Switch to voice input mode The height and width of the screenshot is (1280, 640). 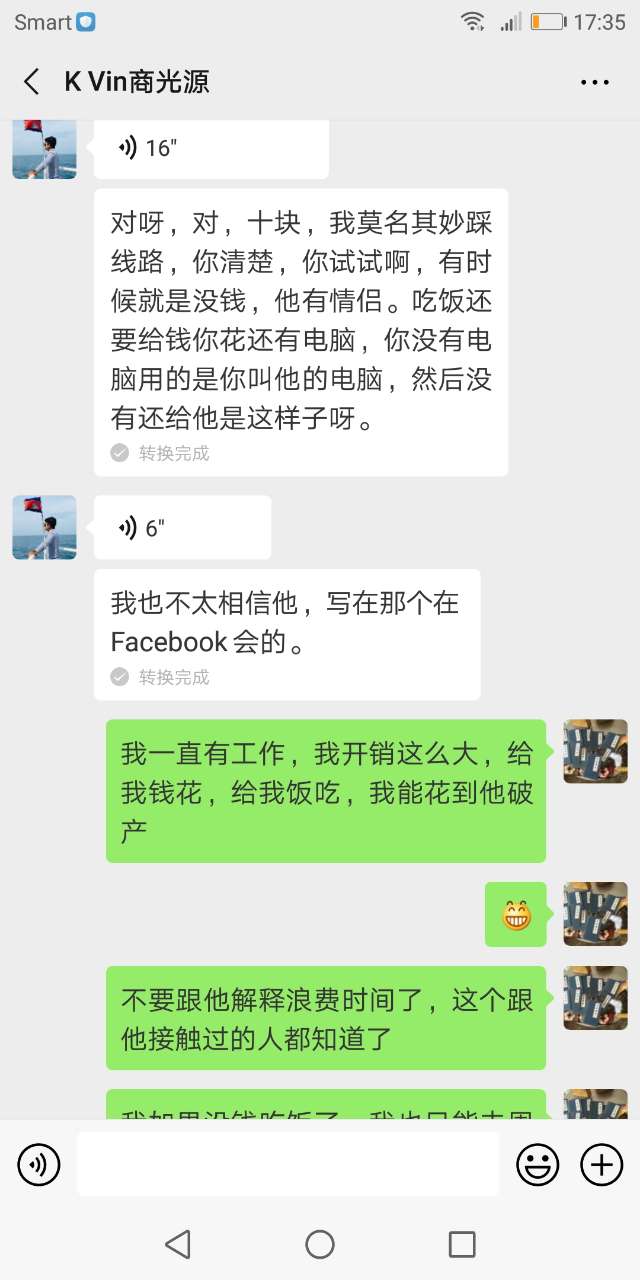(39, 1164)
